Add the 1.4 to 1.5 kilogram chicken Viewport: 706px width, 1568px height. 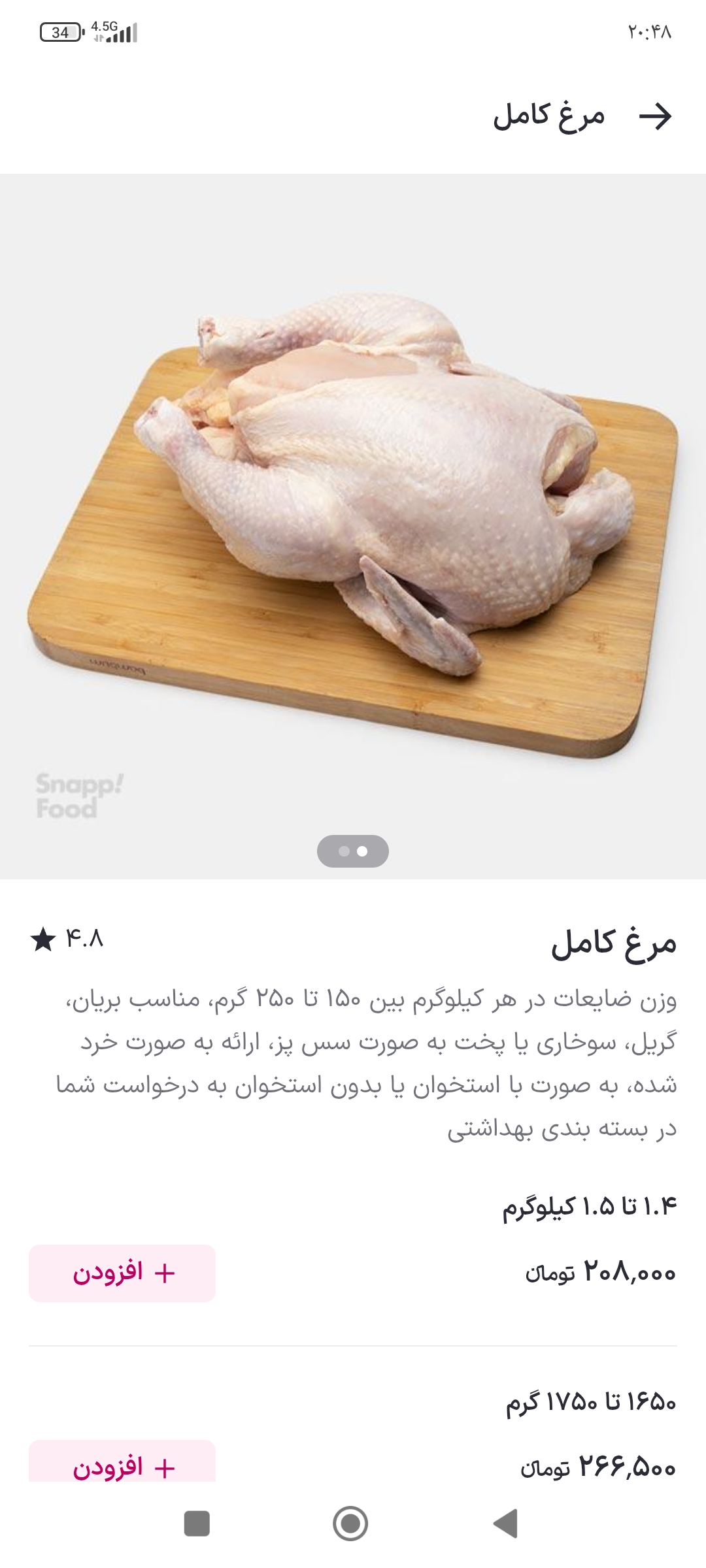click(122, 1273)
